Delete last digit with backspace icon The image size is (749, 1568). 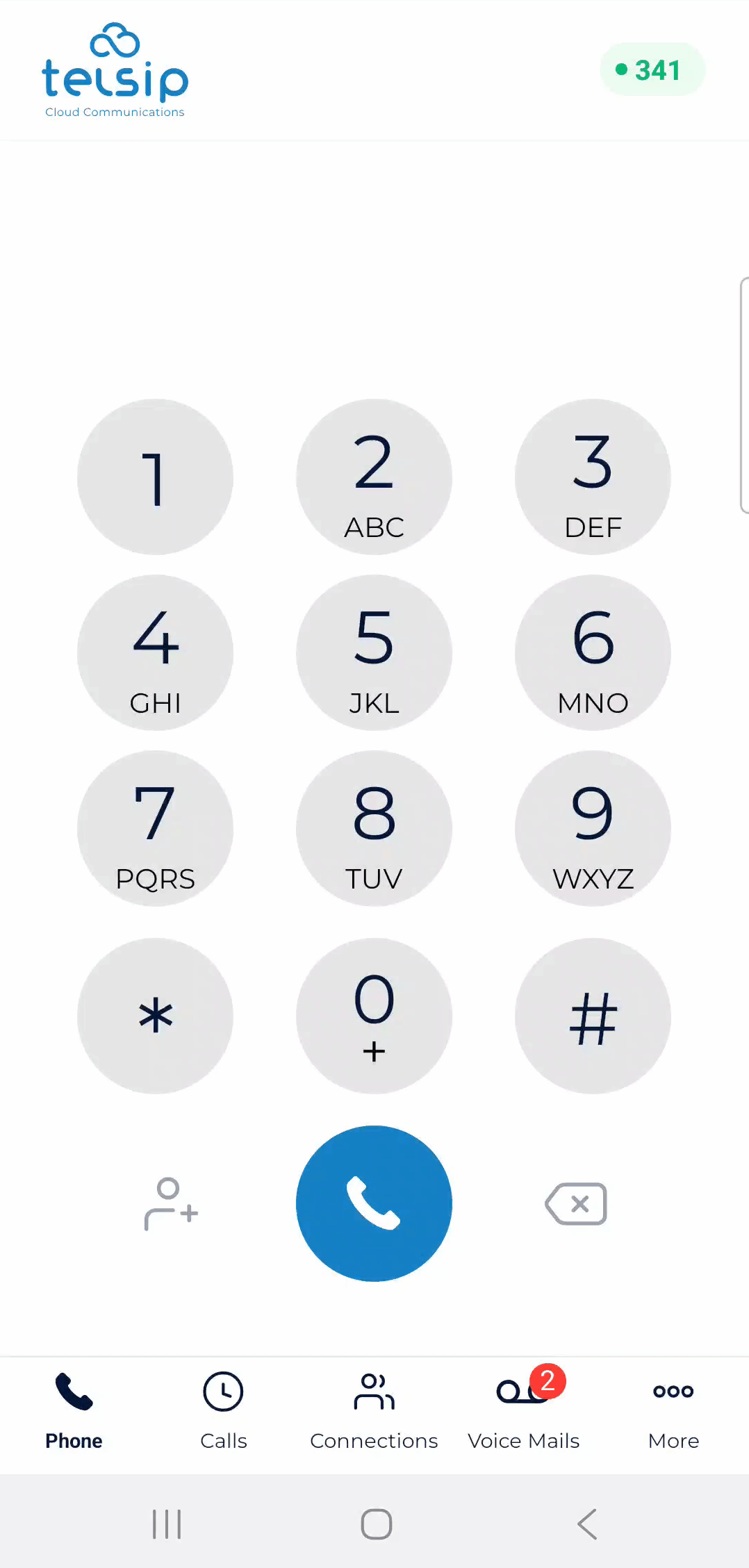pos(576,1204)
